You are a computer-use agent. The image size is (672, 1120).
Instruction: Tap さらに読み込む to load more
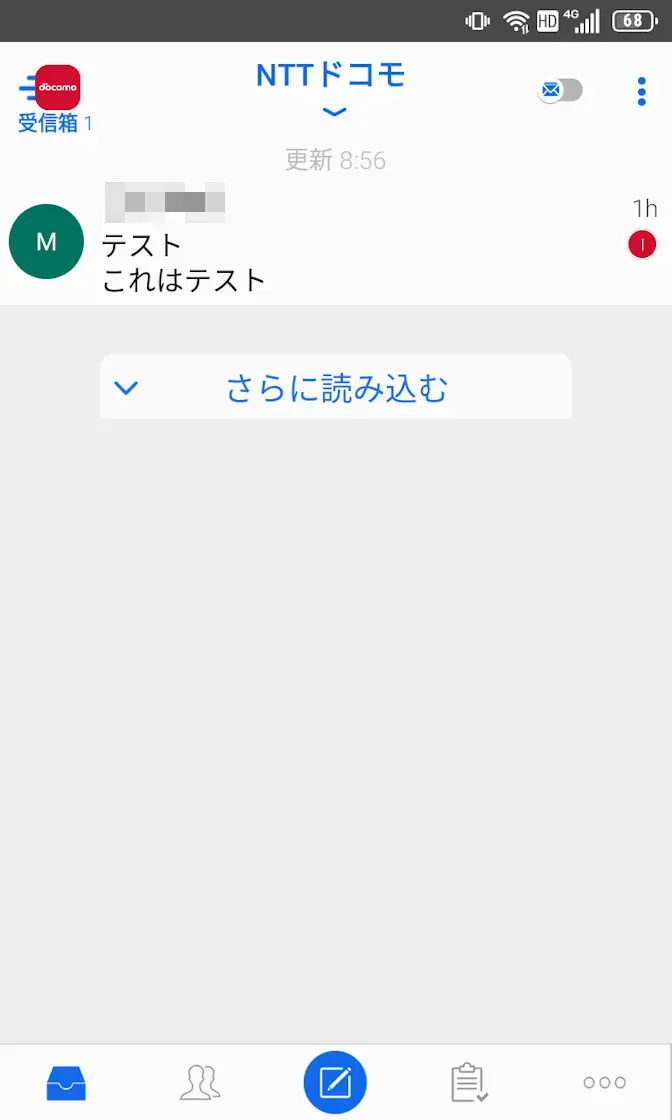tap(336, 388)
